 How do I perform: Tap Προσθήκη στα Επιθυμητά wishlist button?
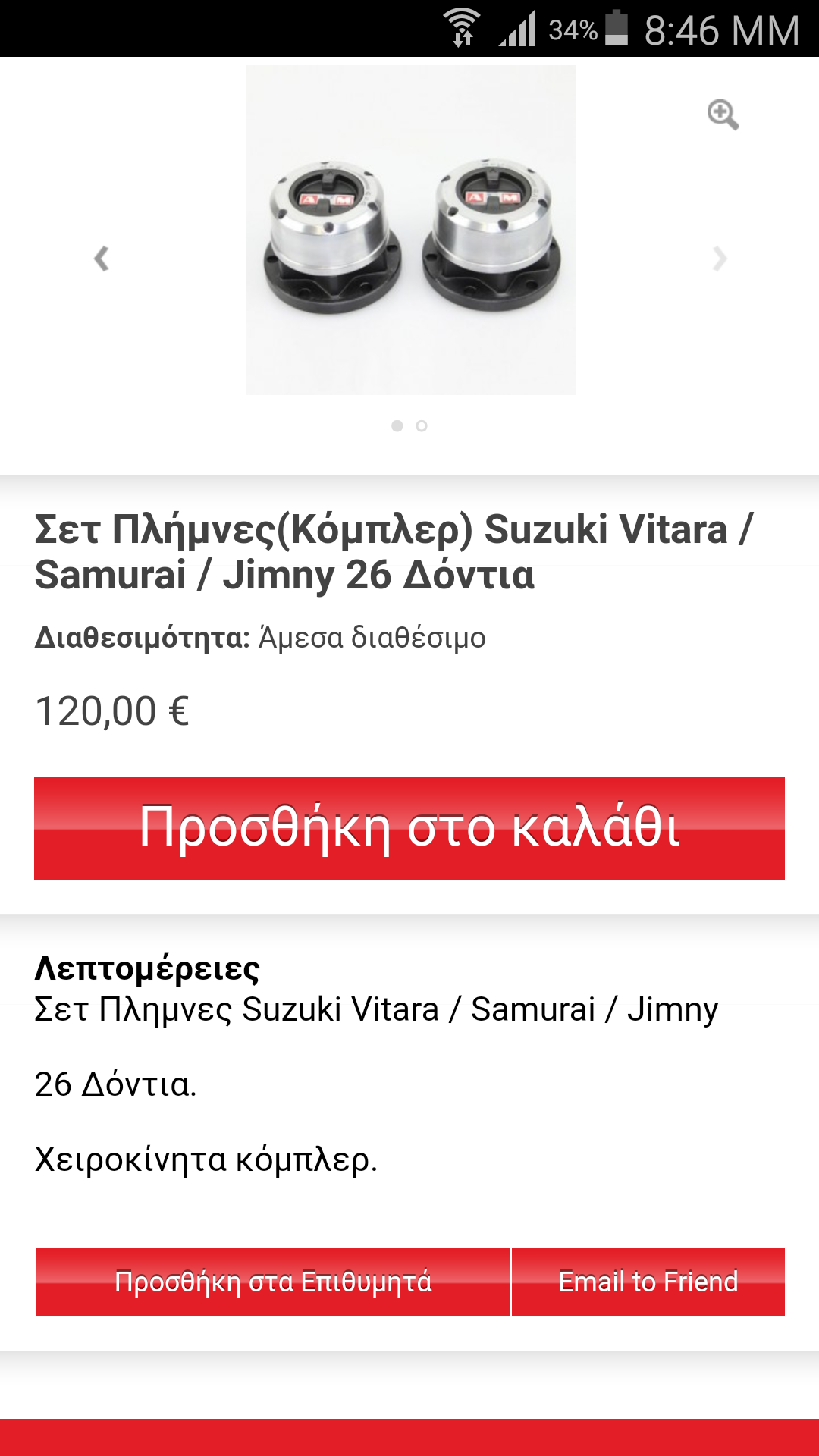pyautogui.click(x=273, y=1282)
